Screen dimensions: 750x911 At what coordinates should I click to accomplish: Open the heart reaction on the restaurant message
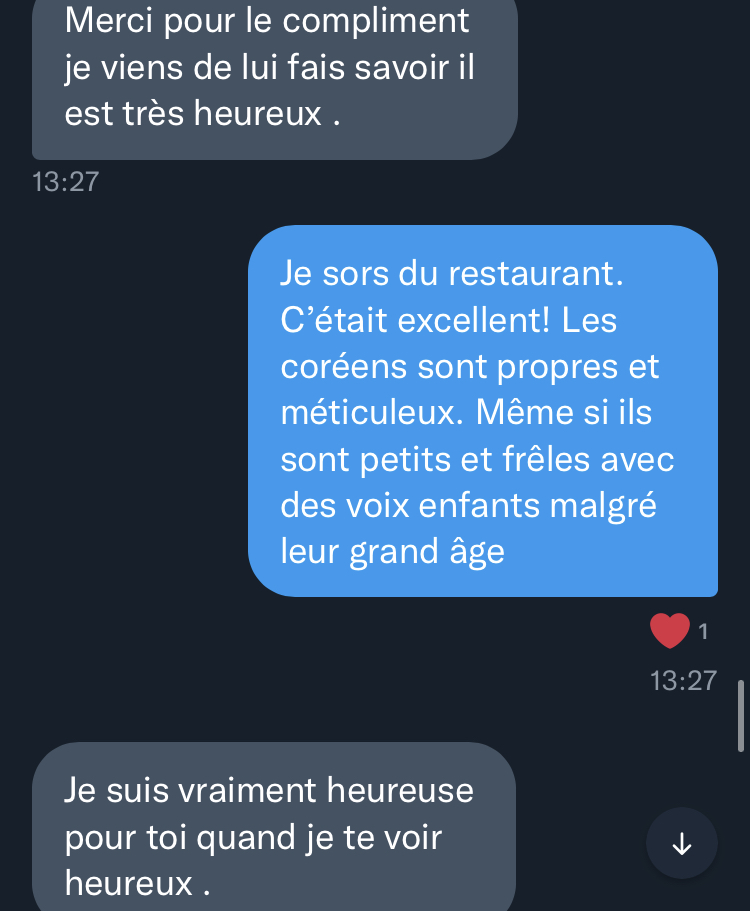click(x=671, y=631)
